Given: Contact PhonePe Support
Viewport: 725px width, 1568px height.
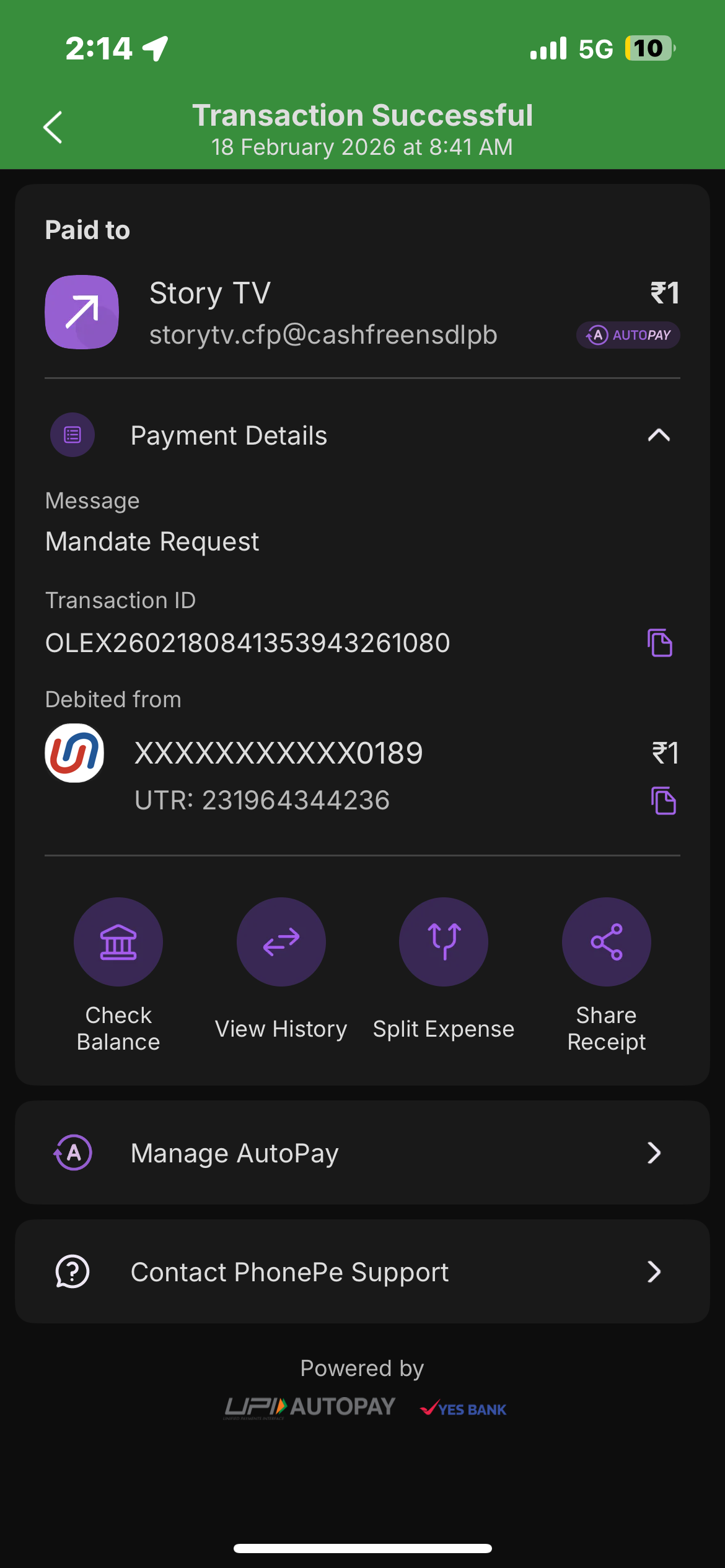Looking at the screenshot, I should coord(362,1272).
